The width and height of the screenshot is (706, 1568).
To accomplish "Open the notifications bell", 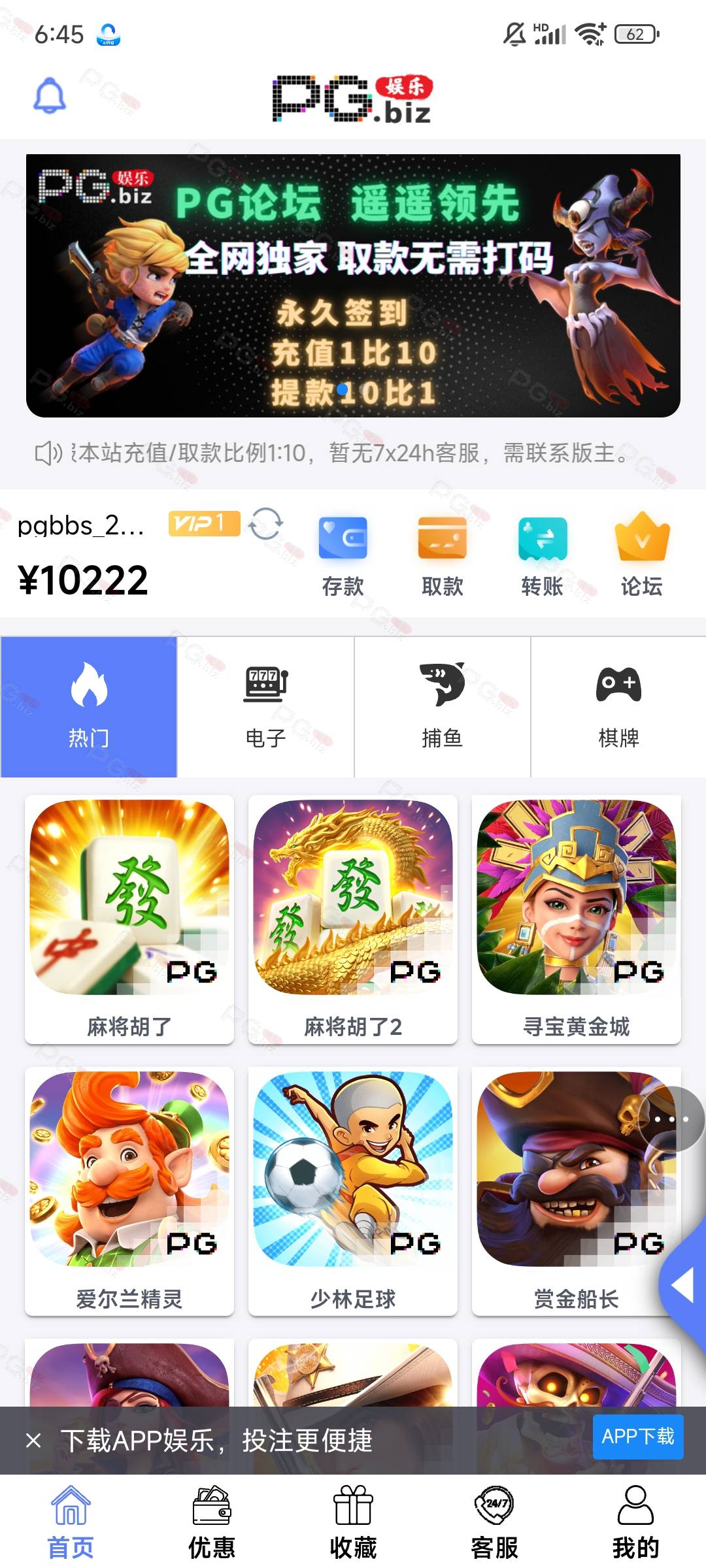I will point(50,96).
